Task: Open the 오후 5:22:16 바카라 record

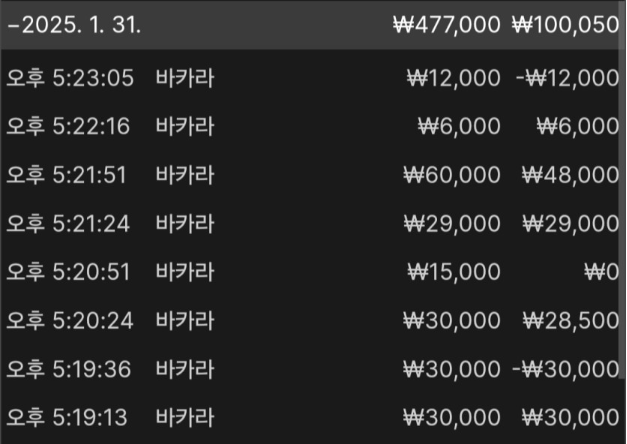Action: pos(312,126)
